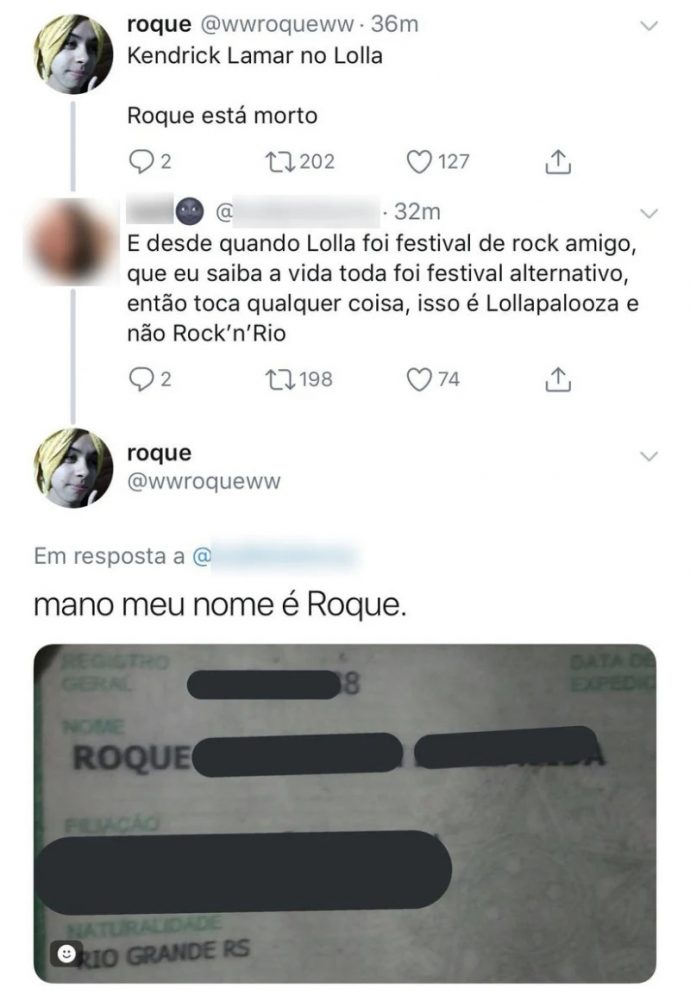Viewport: 690px width, 1007px height.
Task: Open dropdown arrow on the 32m reply
Action: click(x=649, y=212)
